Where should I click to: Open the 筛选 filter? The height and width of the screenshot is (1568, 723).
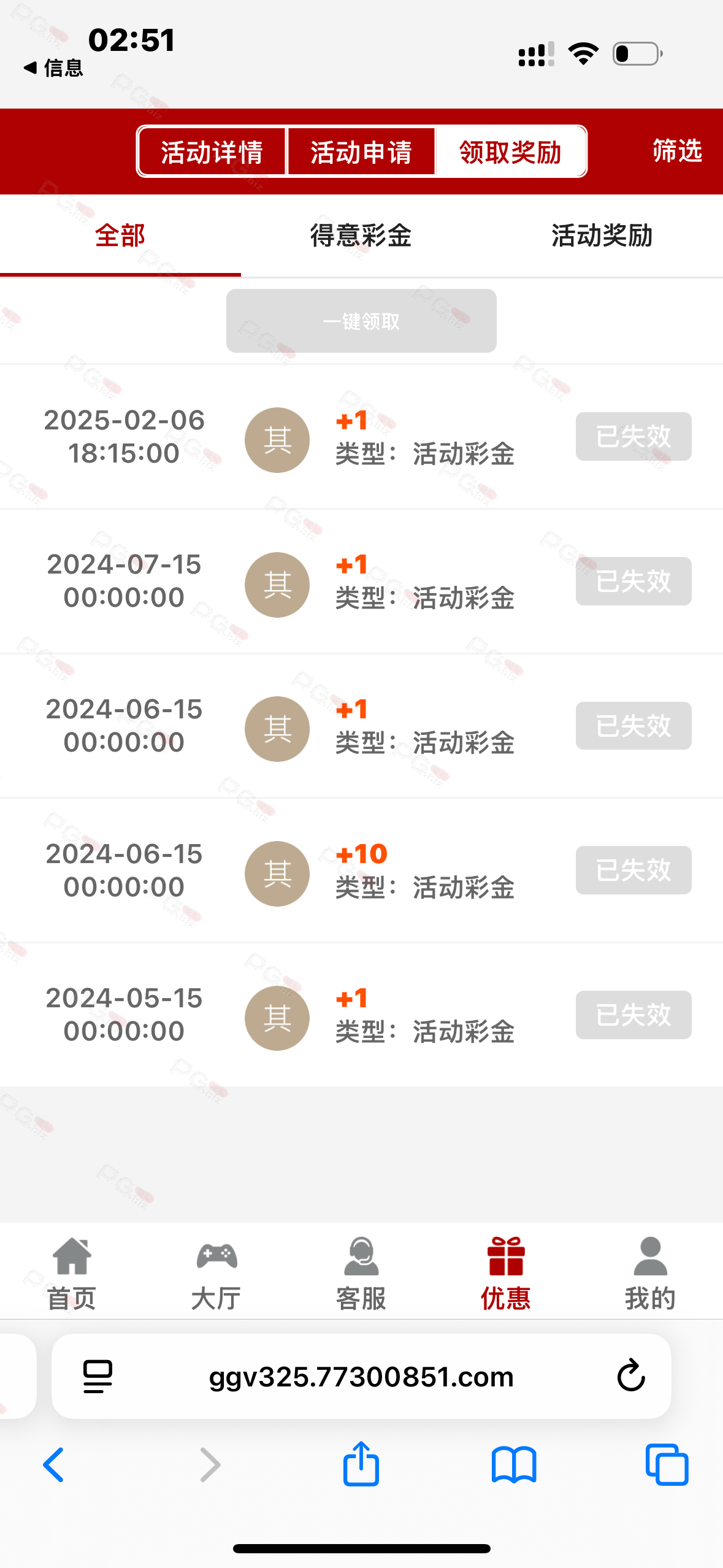coord(677,150)
